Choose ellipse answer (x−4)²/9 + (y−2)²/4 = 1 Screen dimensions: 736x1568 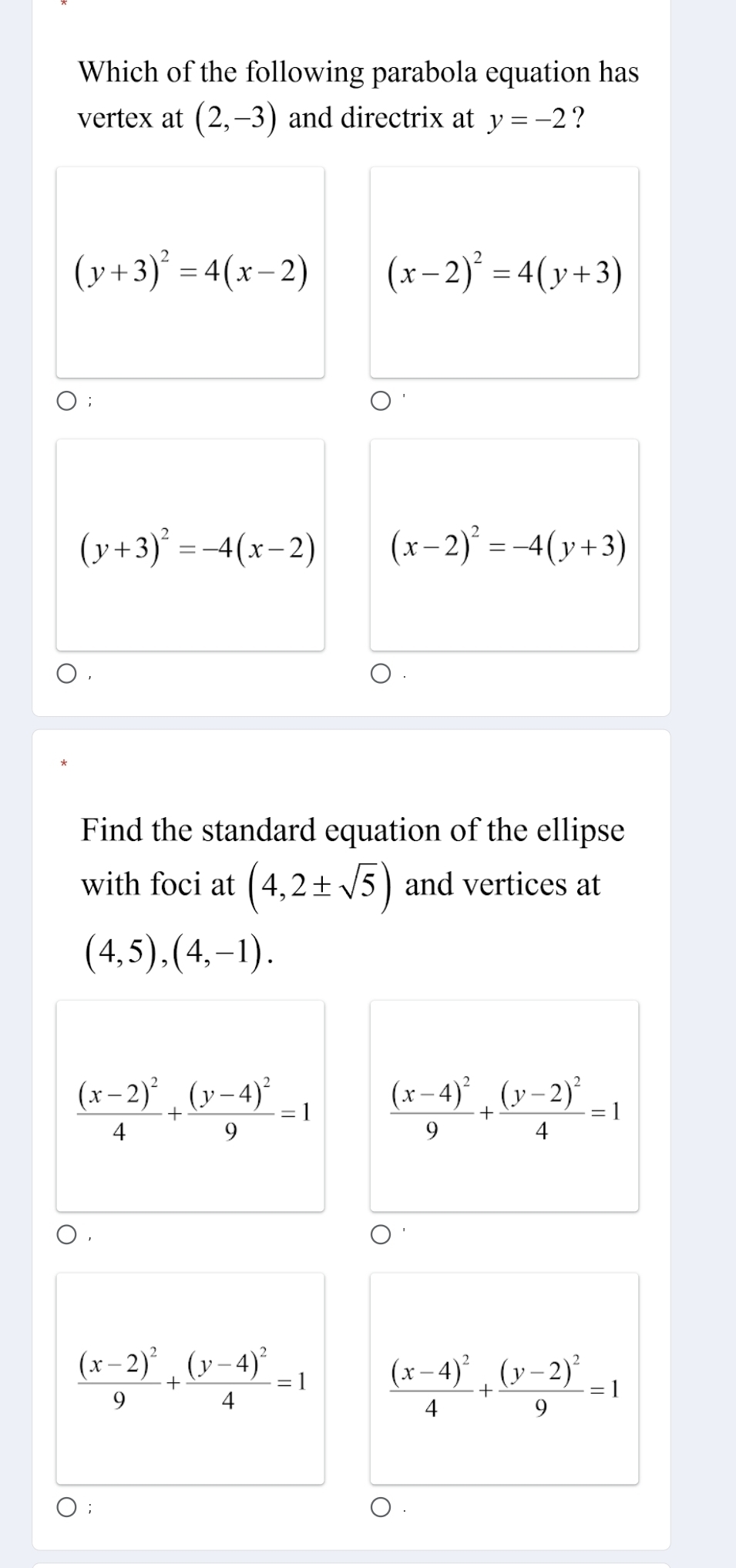pyautogui.click(x=381, y=1236)
